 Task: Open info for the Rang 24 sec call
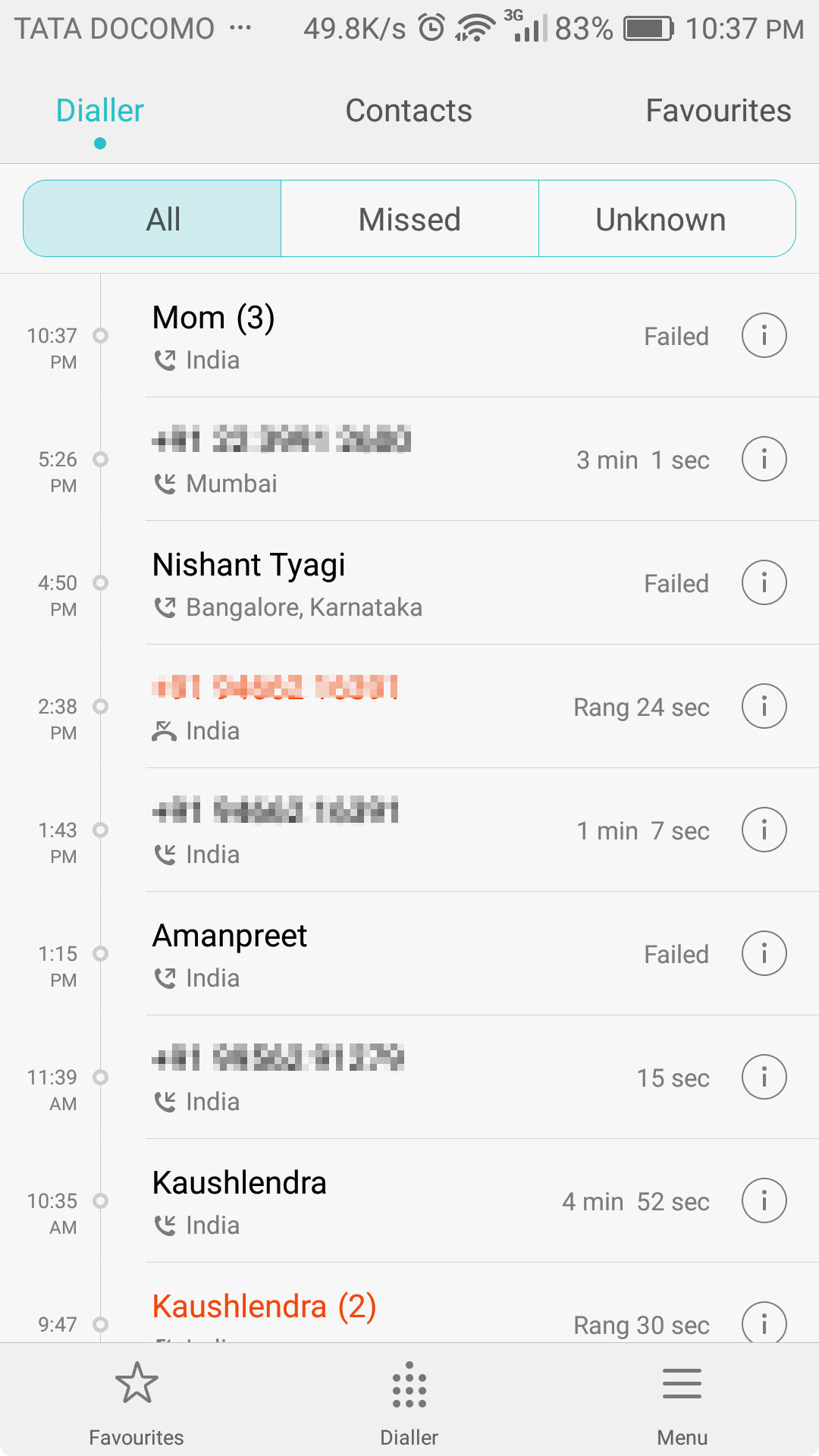(764, 706)
